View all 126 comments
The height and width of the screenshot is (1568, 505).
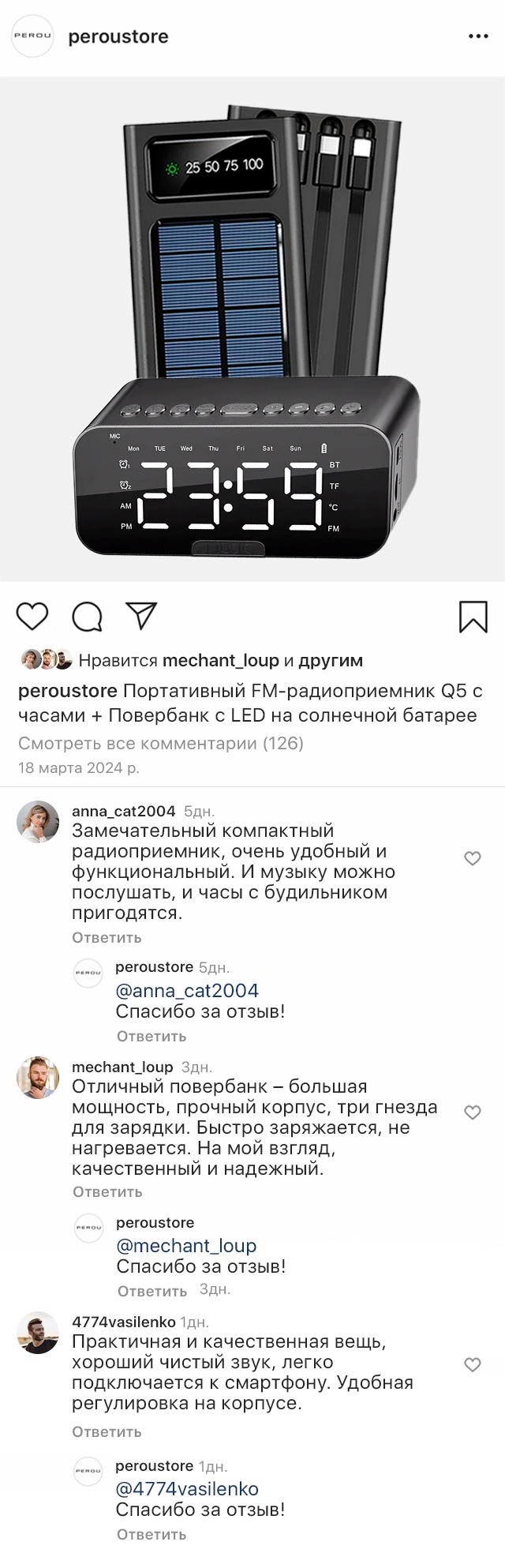(x=160, y=743)
